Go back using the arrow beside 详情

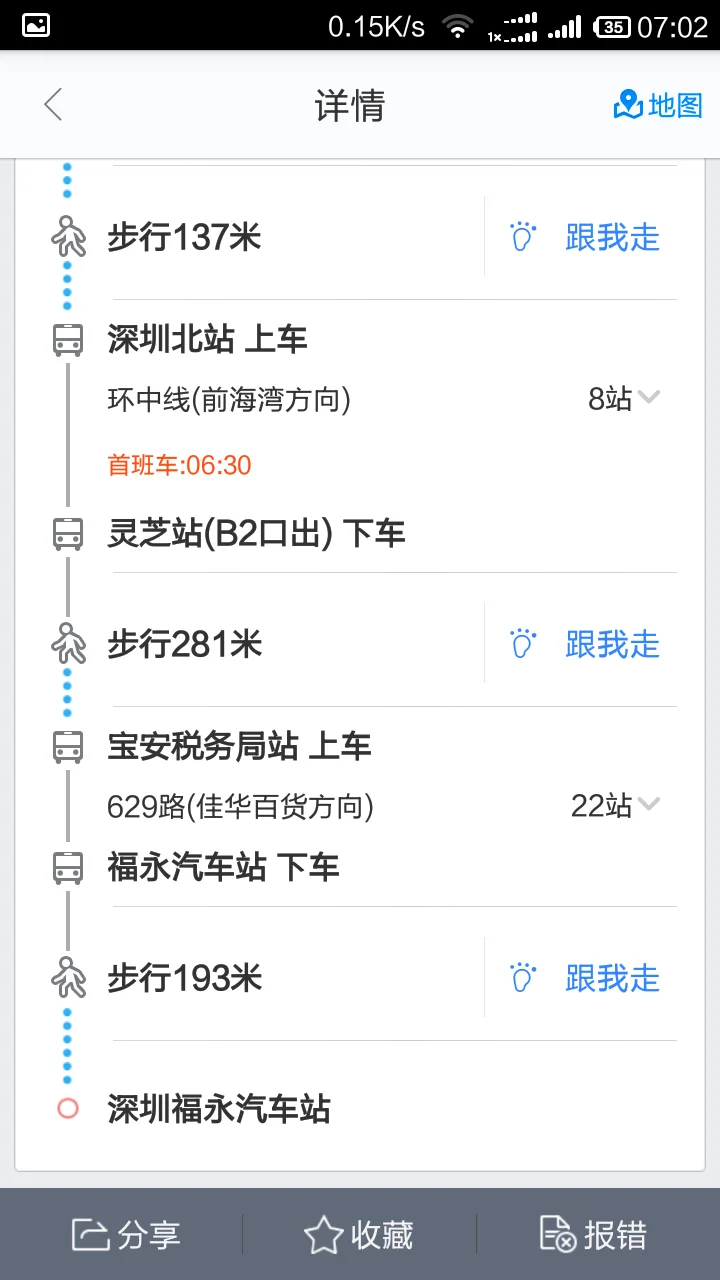pos(52,105)
